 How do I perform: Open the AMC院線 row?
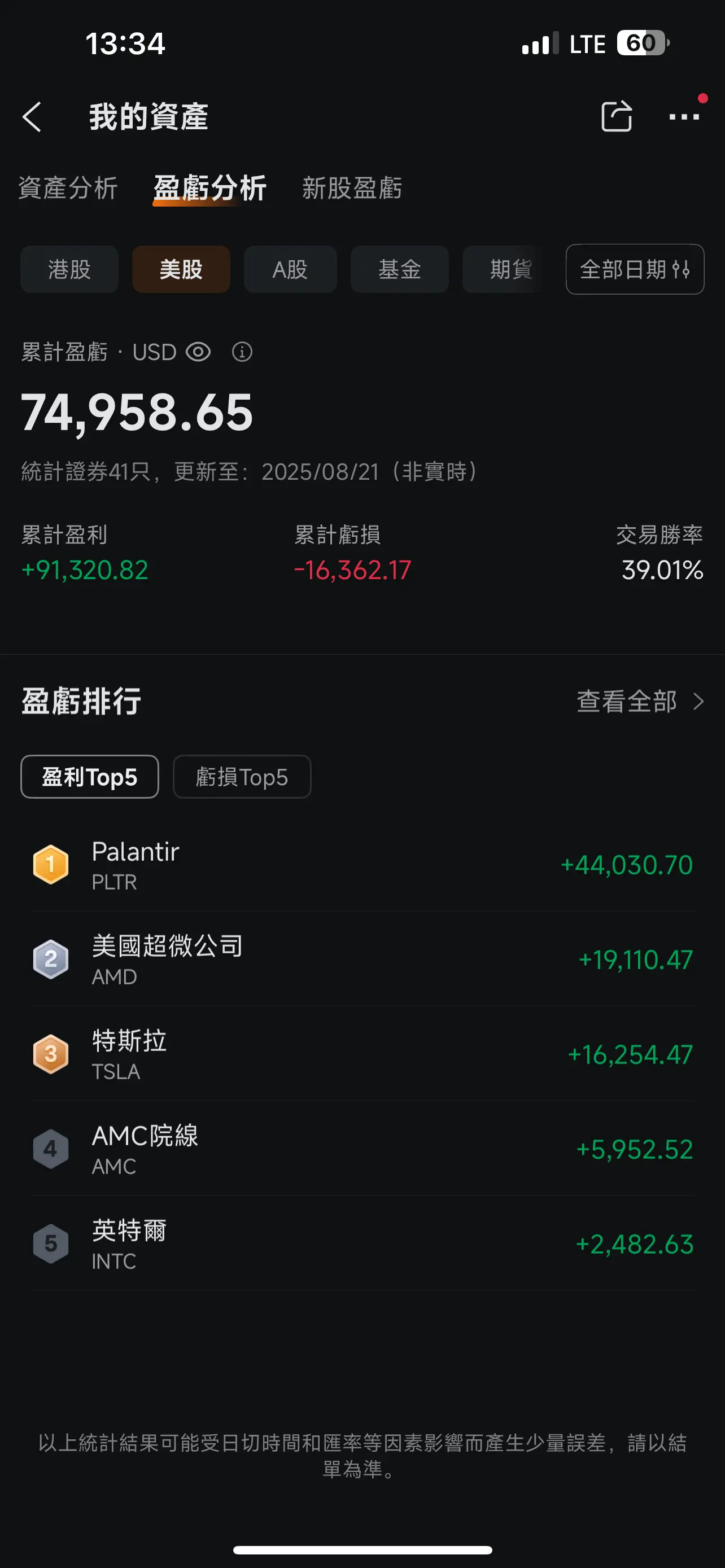[x=362, y=1149]
